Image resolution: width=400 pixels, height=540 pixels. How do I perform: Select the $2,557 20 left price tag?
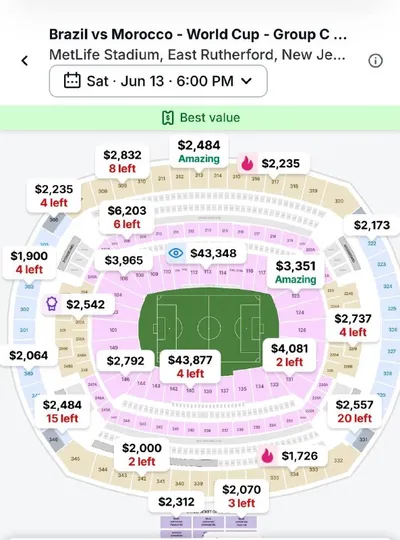355,412
